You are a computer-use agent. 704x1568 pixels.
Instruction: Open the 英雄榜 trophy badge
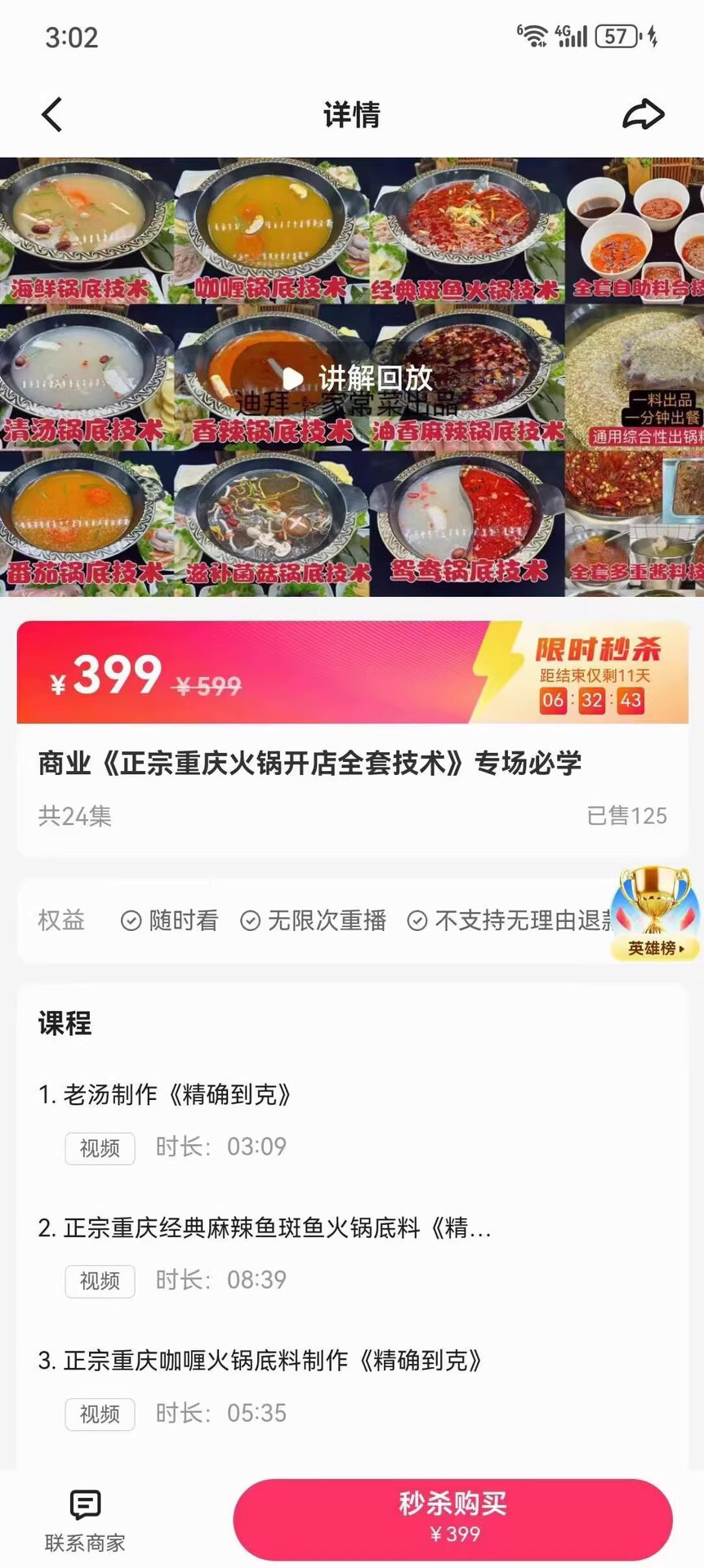[x=654, y=913]
